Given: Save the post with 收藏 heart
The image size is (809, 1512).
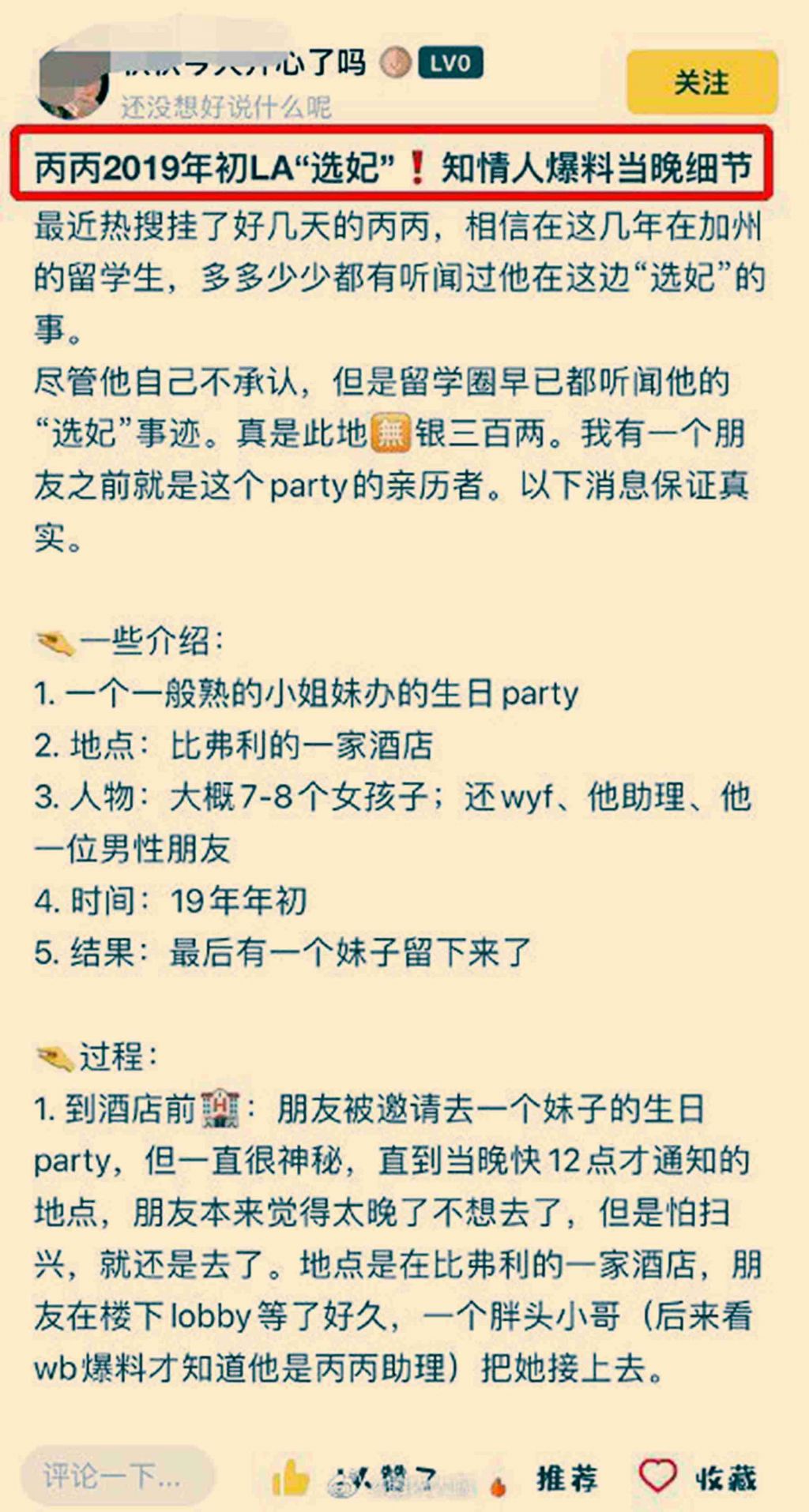Looking at the screenshot, I should 658,1476.
